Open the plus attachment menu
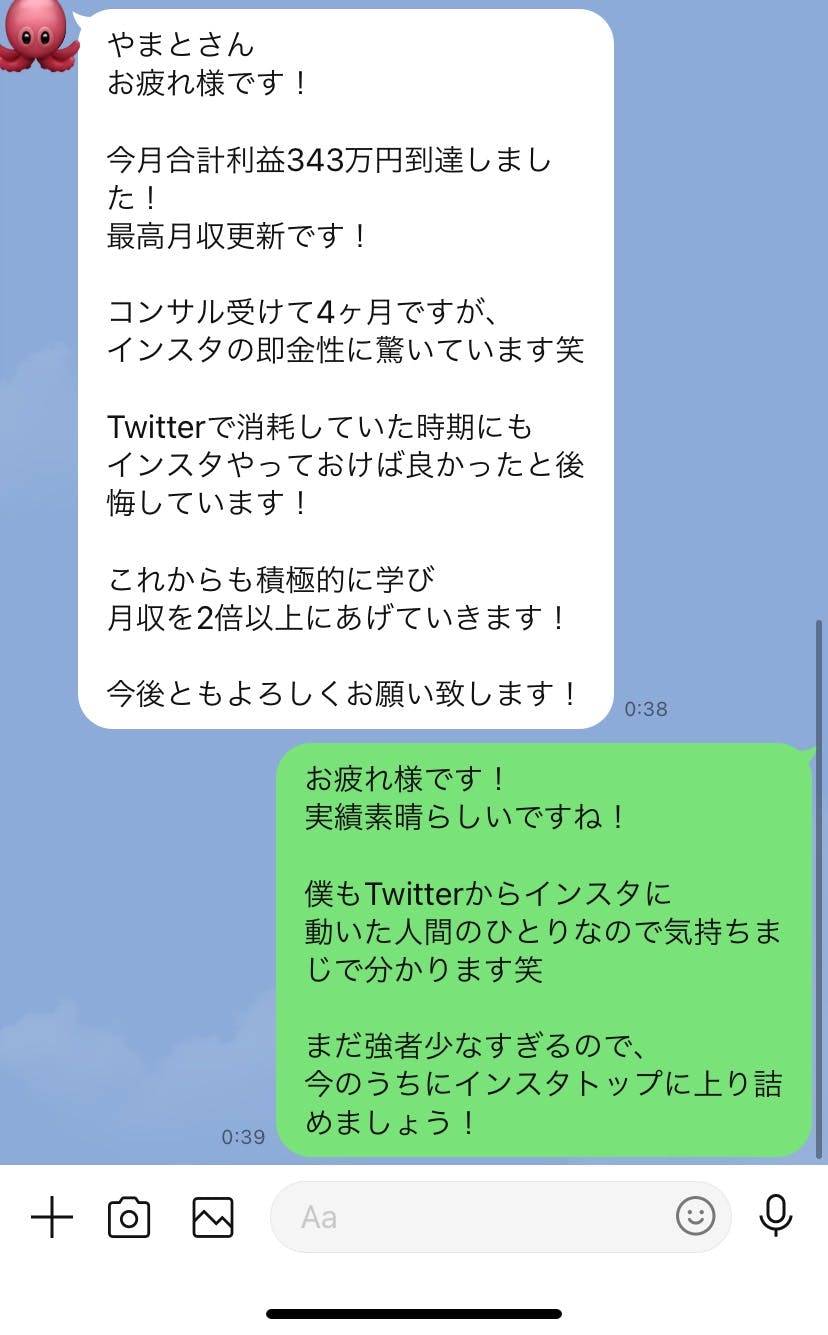Image resolution: width=828 pixels, height=1335 pixels. (x=52, y=1217)
